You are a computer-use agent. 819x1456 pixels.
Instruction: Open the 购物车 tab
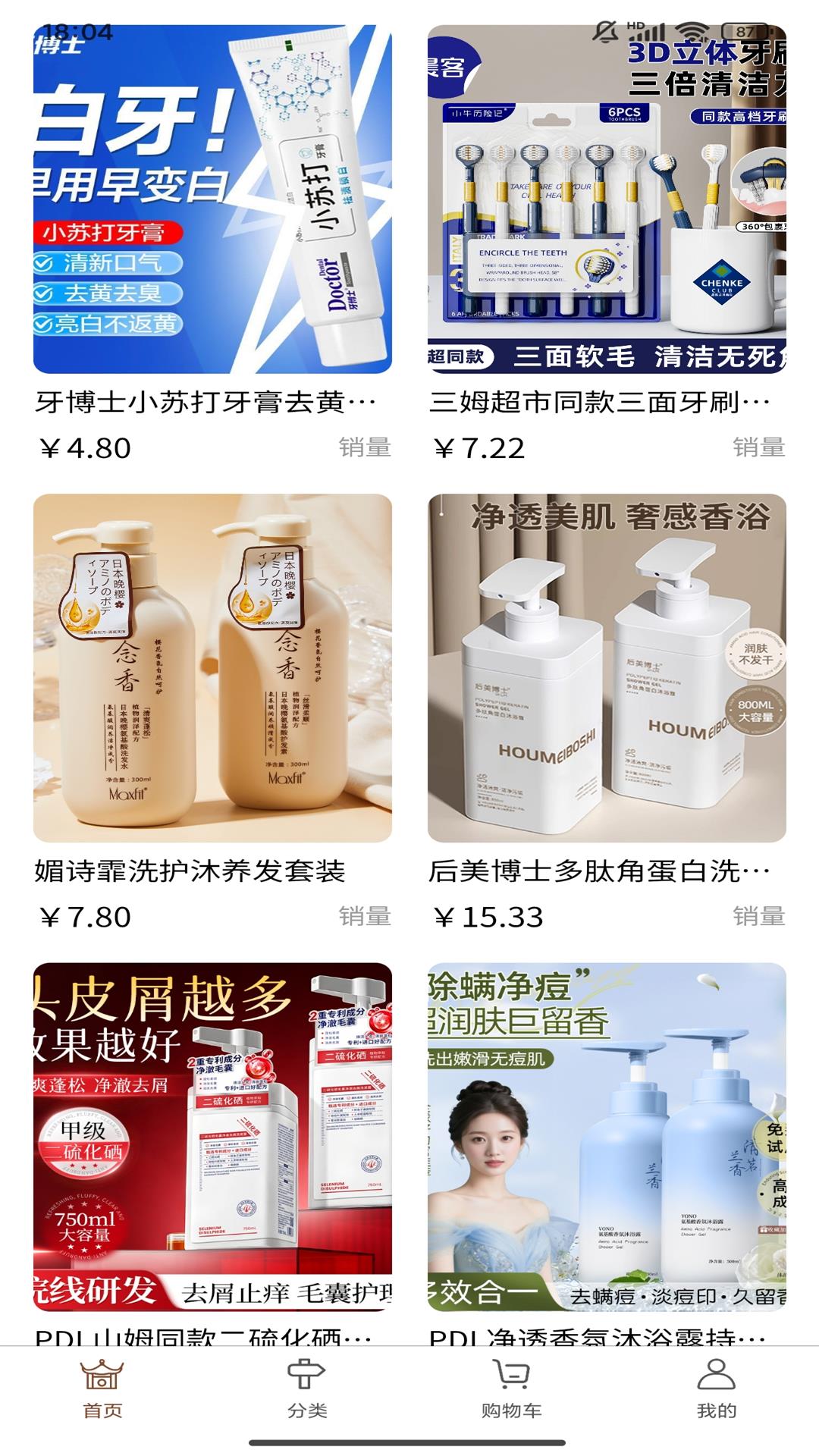coord(512,1389)
